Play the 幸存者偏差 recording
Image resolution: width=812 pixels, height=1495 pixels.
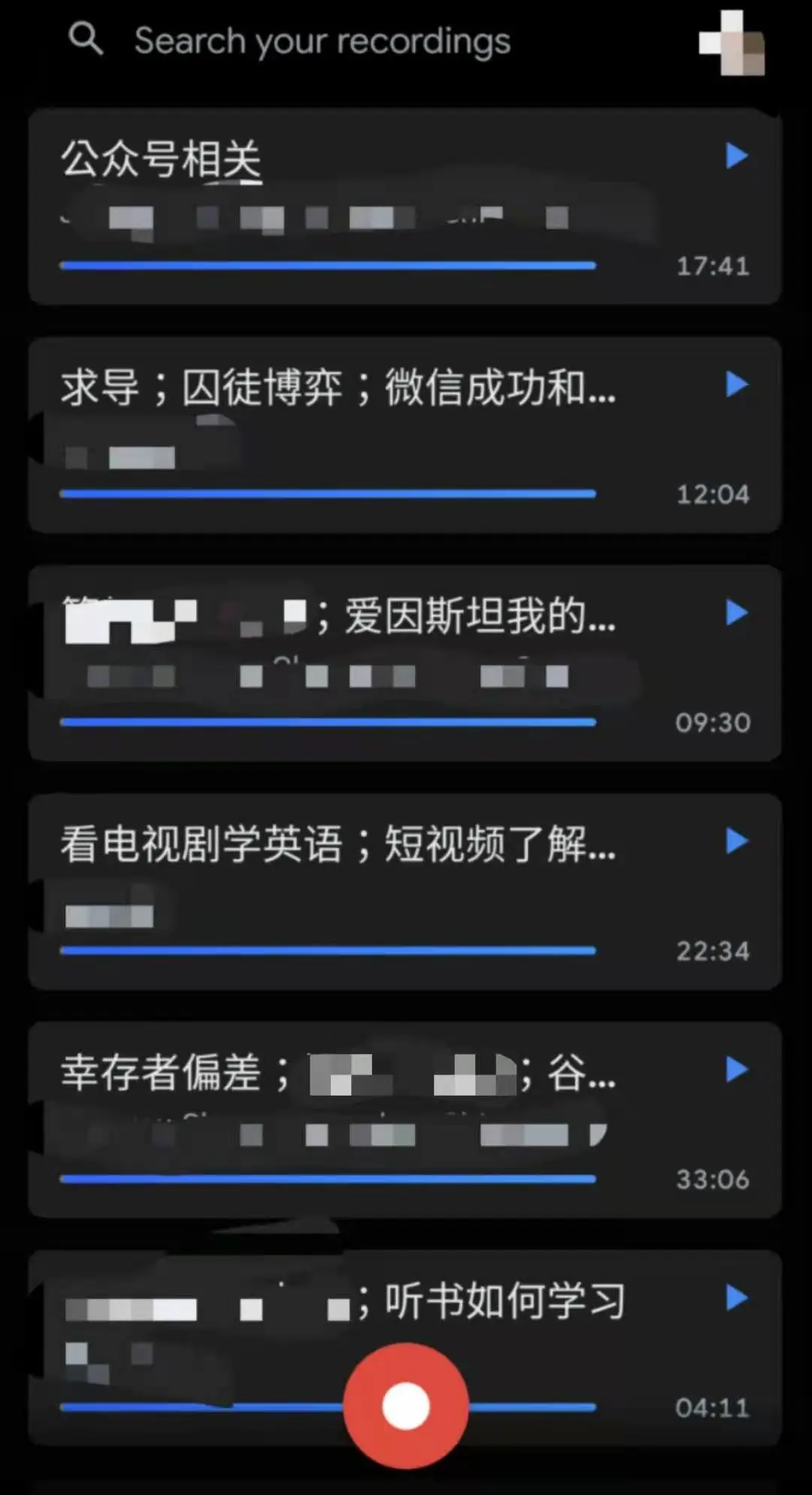[x=736, y=1069]
